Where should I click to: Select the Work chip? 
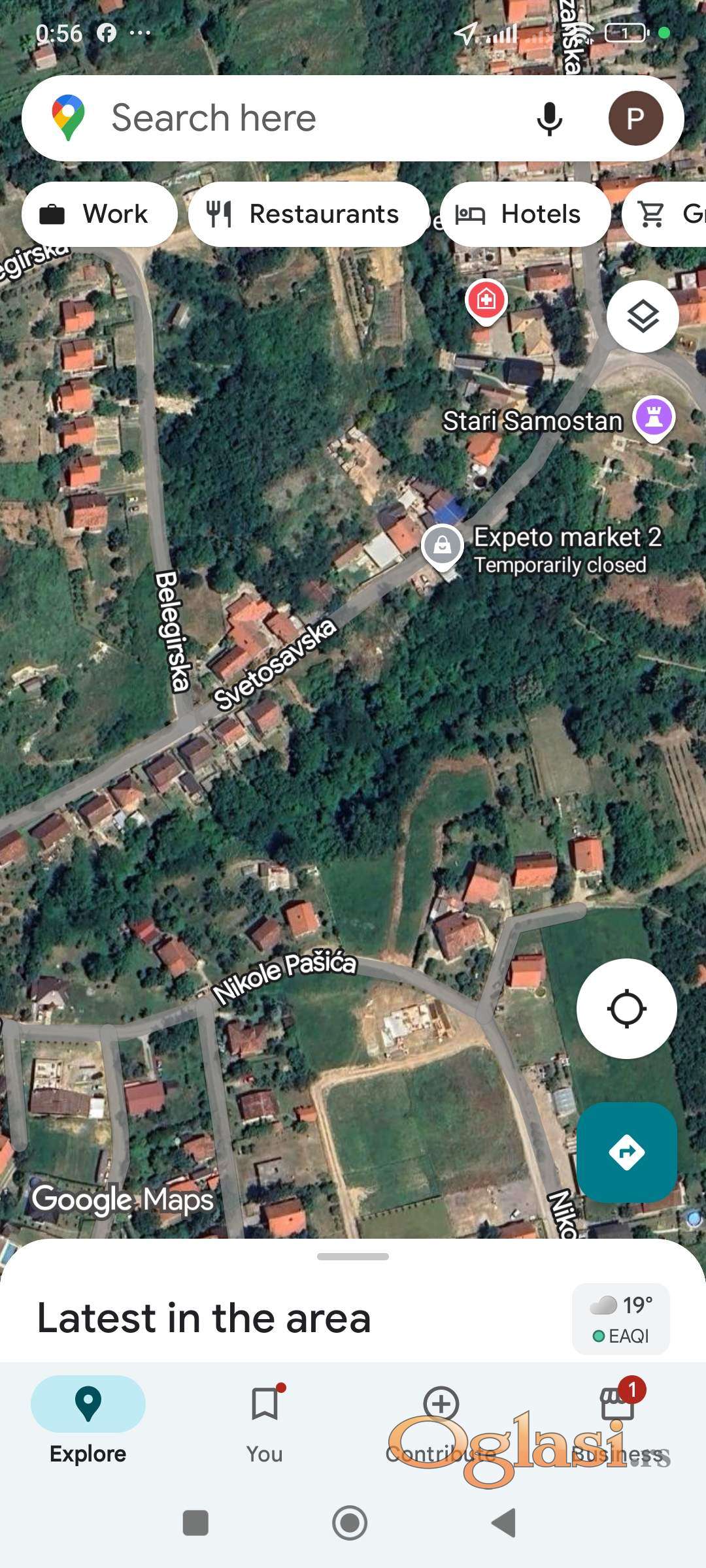coord(99,214)
